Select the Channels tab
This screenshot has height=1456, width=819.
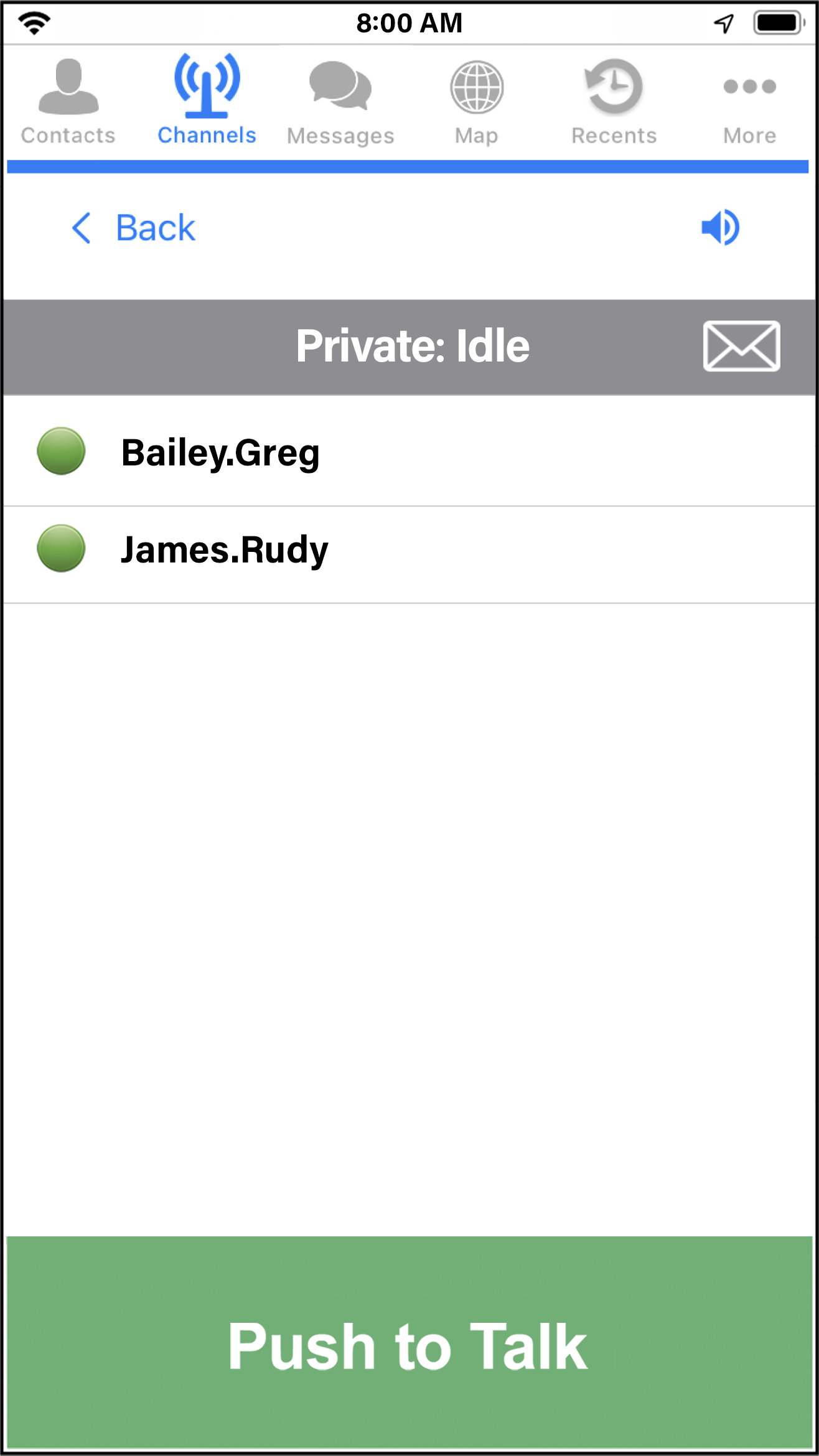207,100
